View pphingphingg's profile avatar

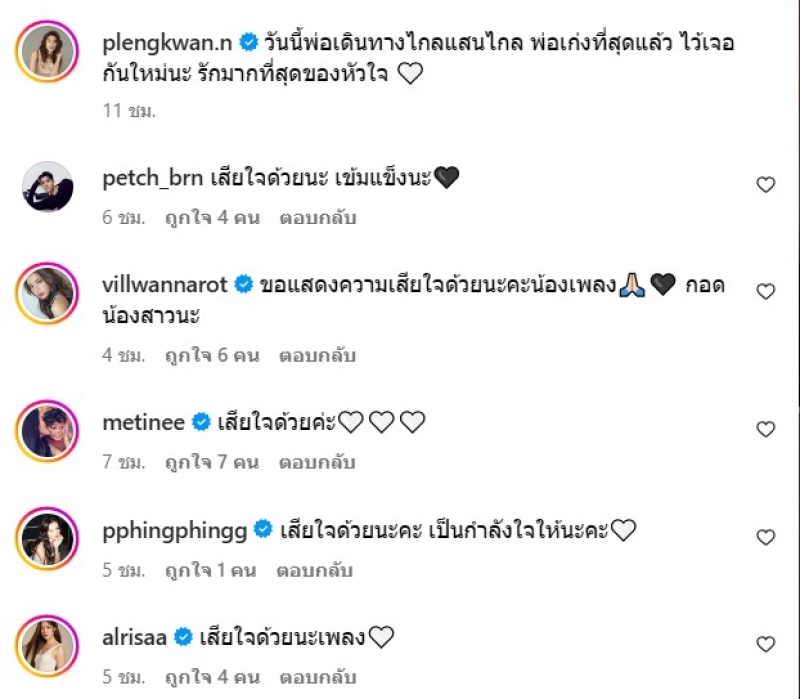coord(47,539)
